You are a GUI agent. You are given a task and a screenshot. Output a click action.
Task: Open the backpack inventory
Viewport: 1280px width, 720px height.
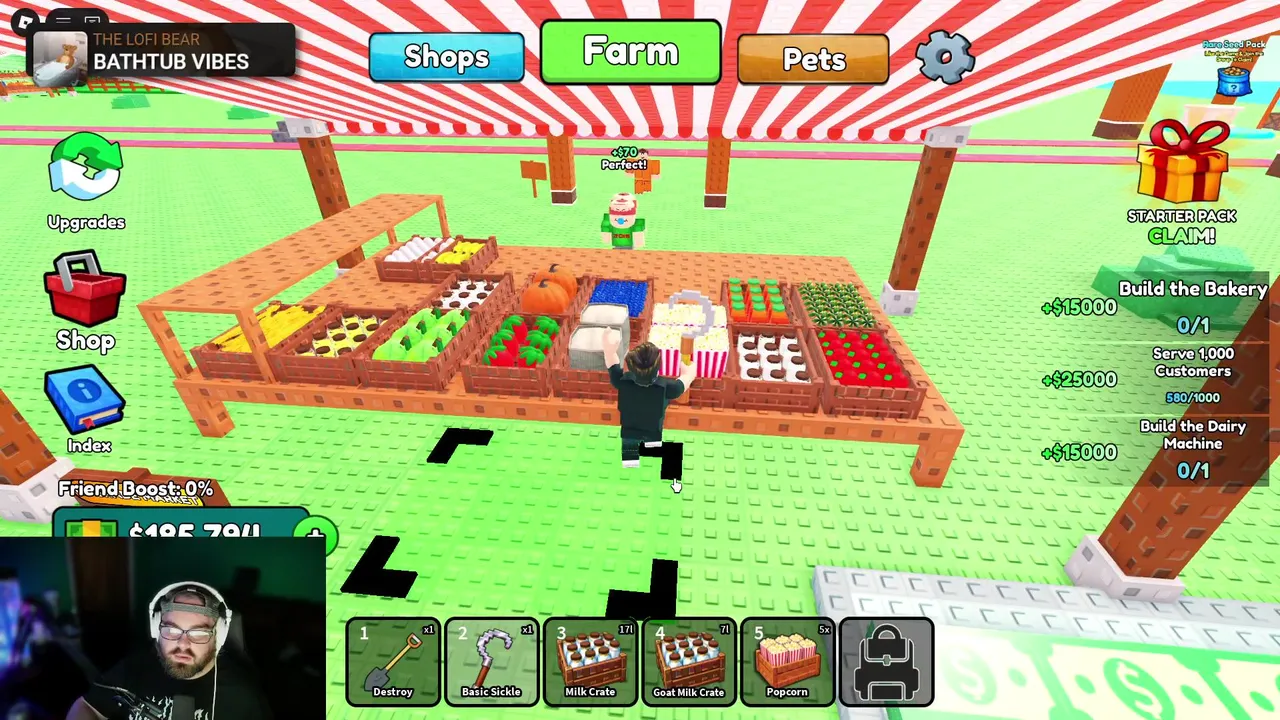point(887,662)
